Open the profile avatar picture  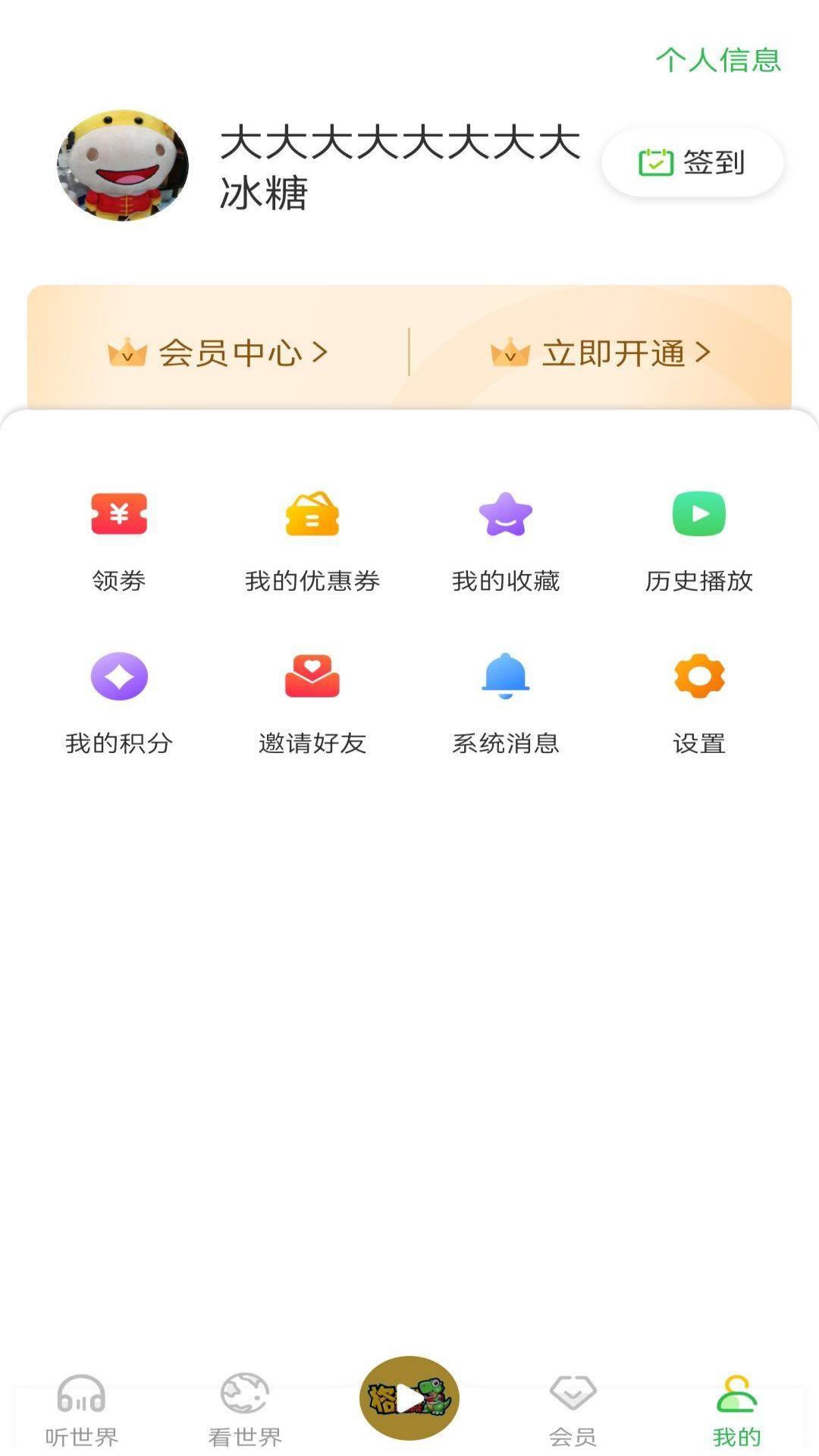pyautogui.click(x=123, y=165)
